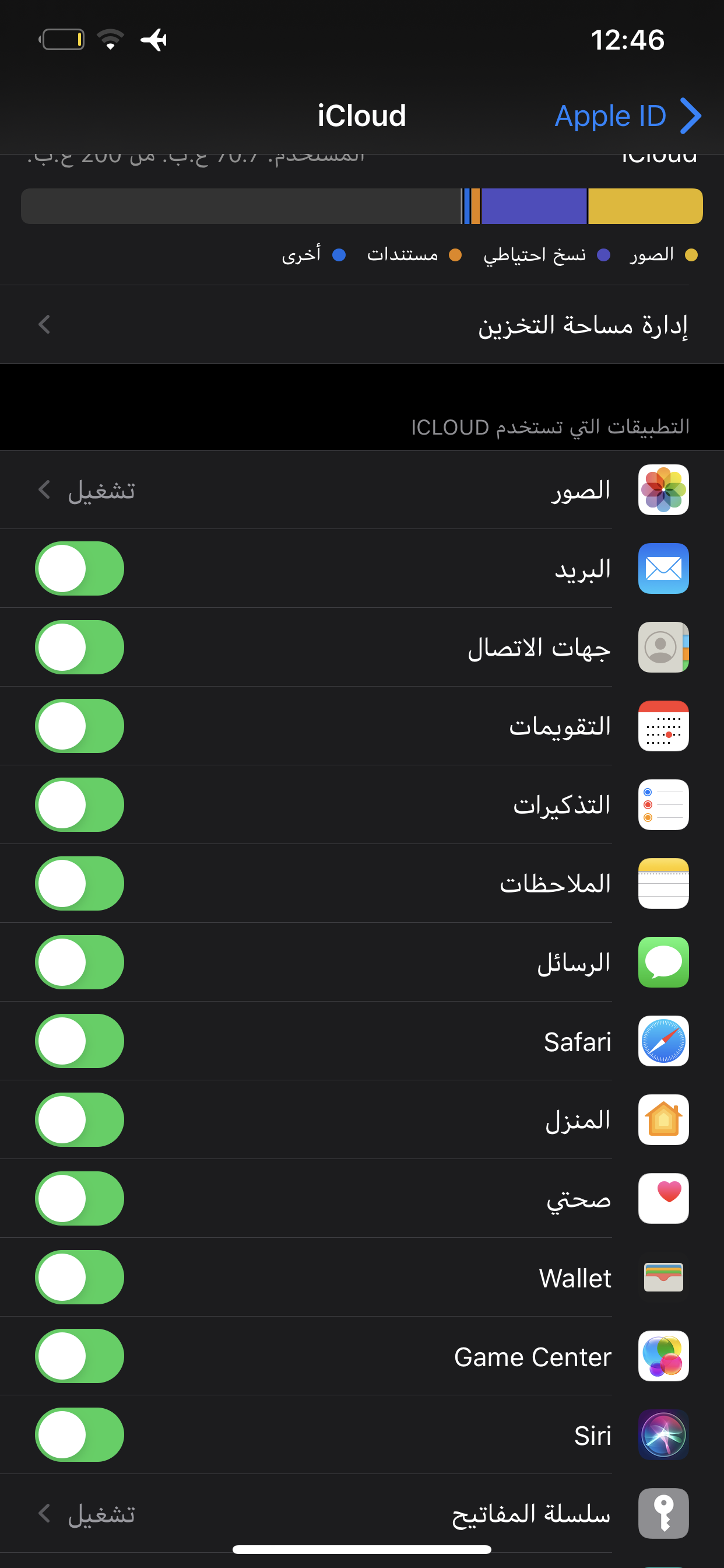Open Photos (الصور) iCloud settings

(x=362, y=490)
